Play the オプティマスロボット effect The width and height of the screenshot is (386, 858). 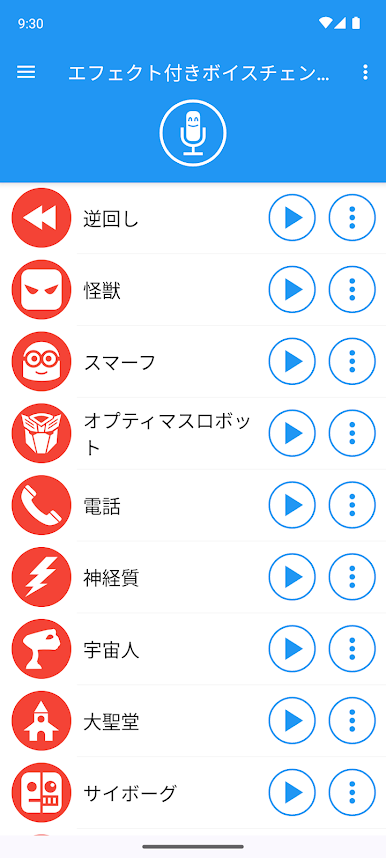click(292, 433)
